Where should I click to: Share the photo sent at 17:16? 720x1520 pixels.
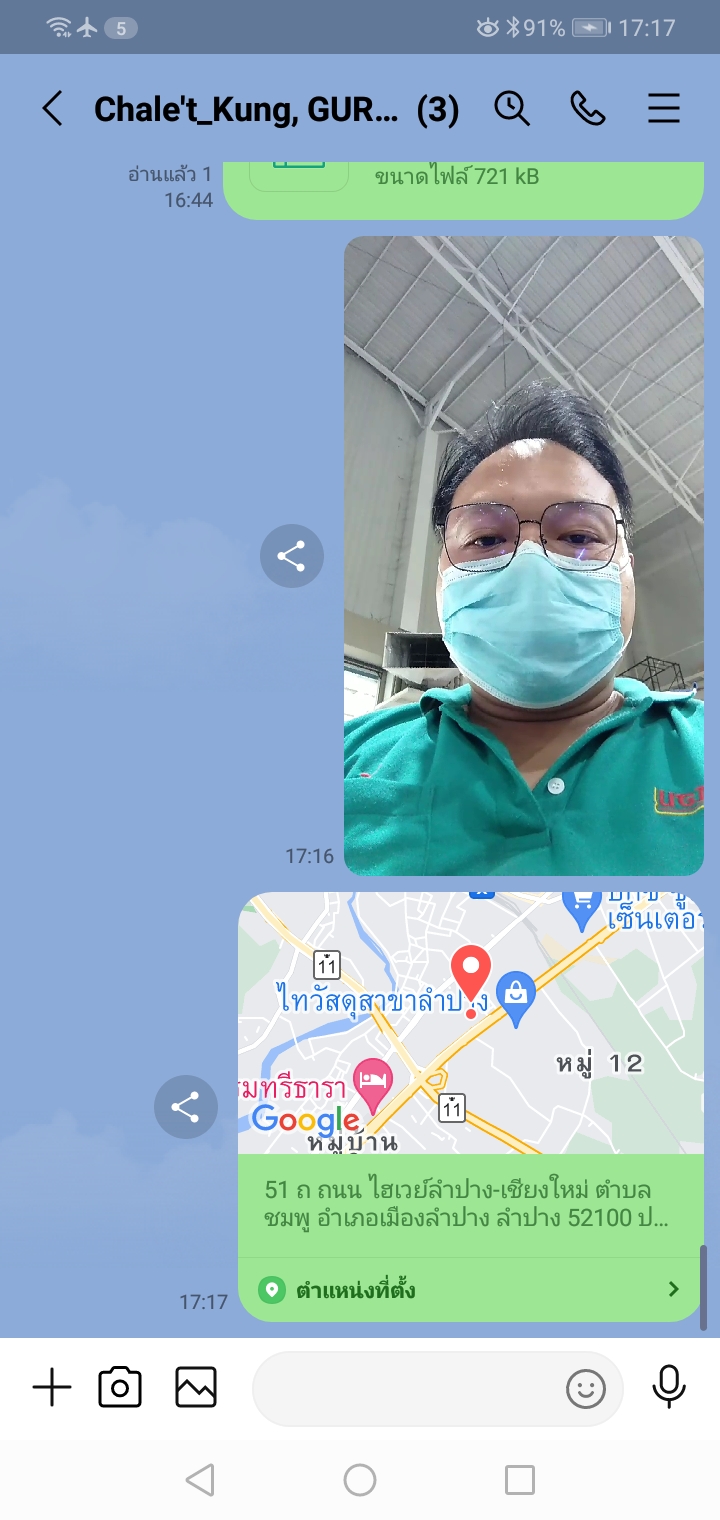(x=291, y=556)
